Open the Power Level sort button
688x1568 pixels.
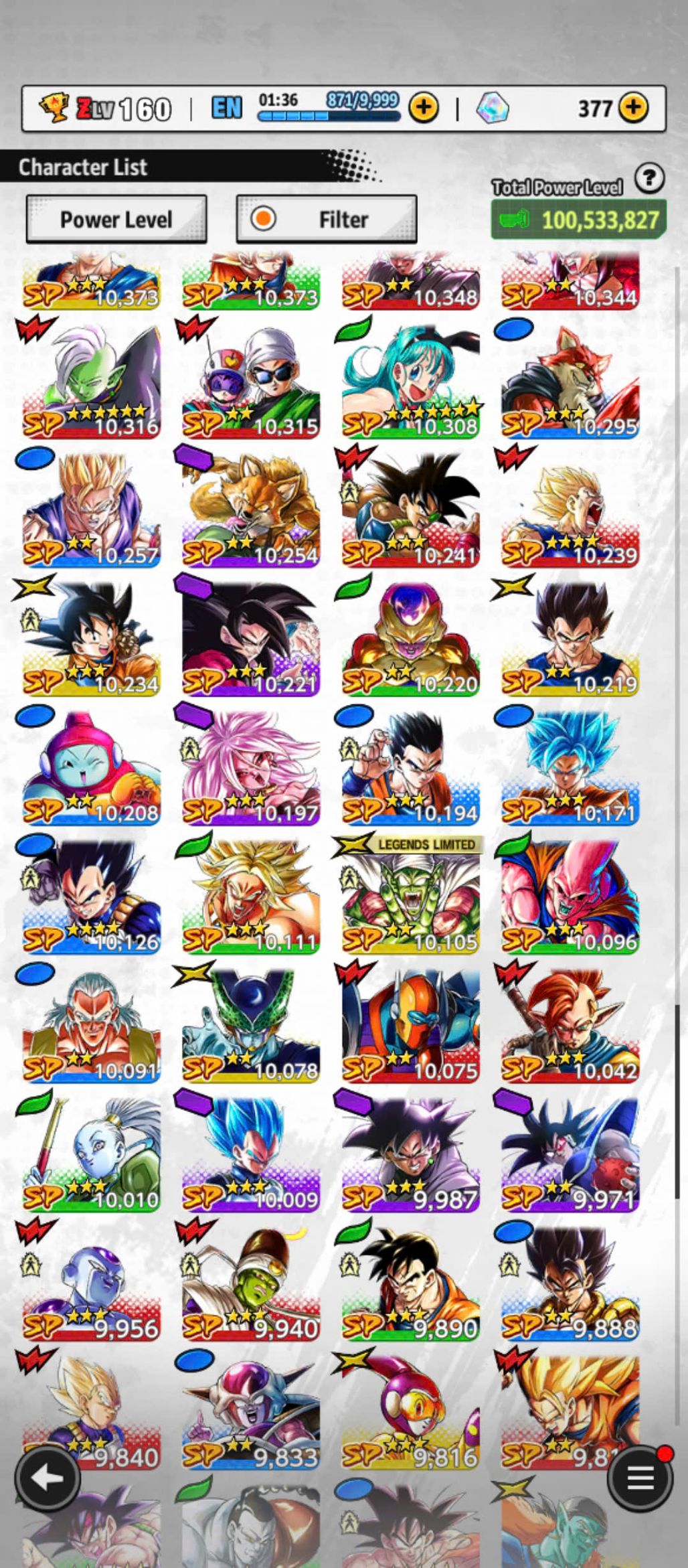(x=116, y=219)
